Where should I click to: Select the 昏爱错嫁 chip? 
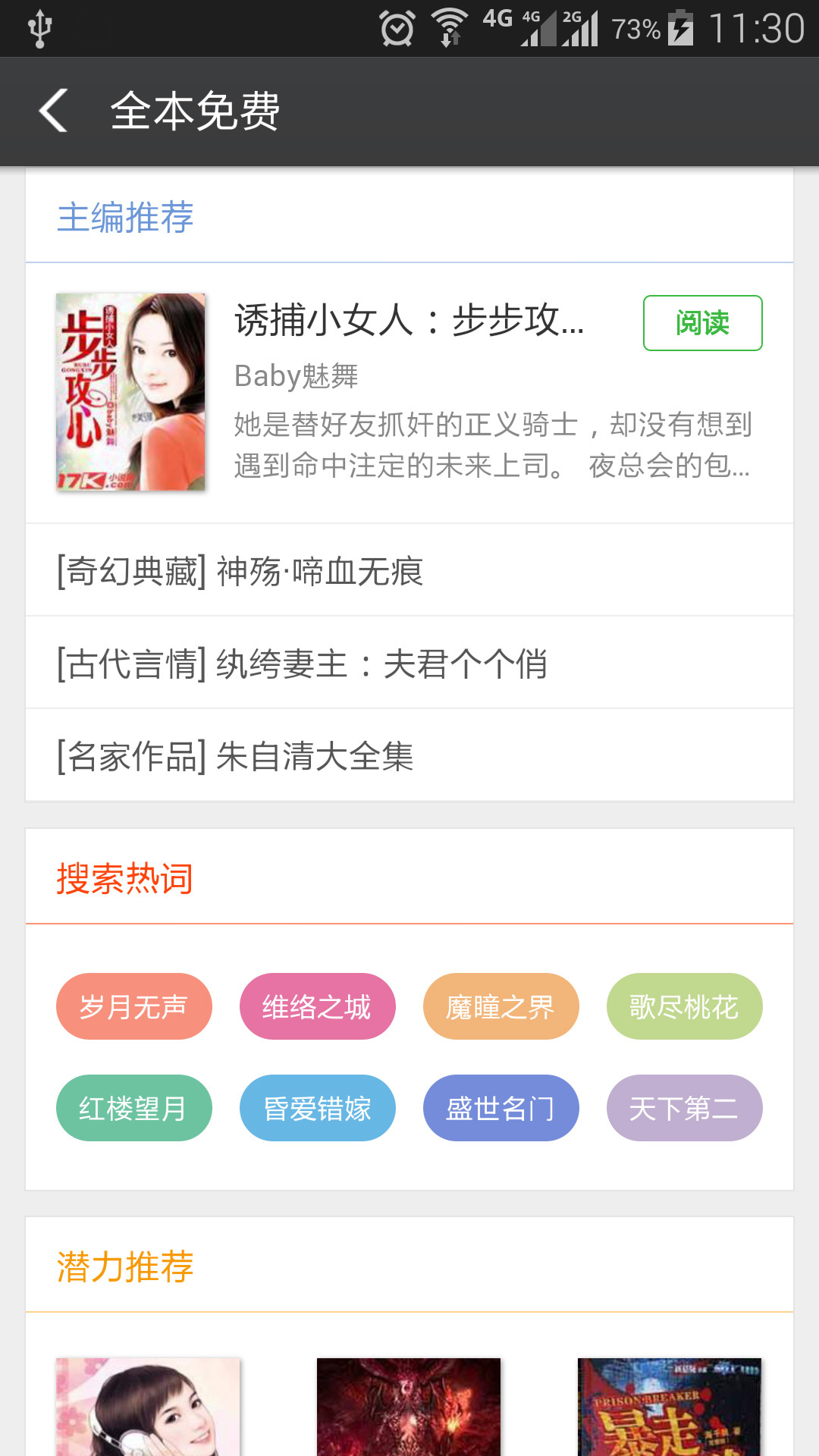click(317, 1108)
